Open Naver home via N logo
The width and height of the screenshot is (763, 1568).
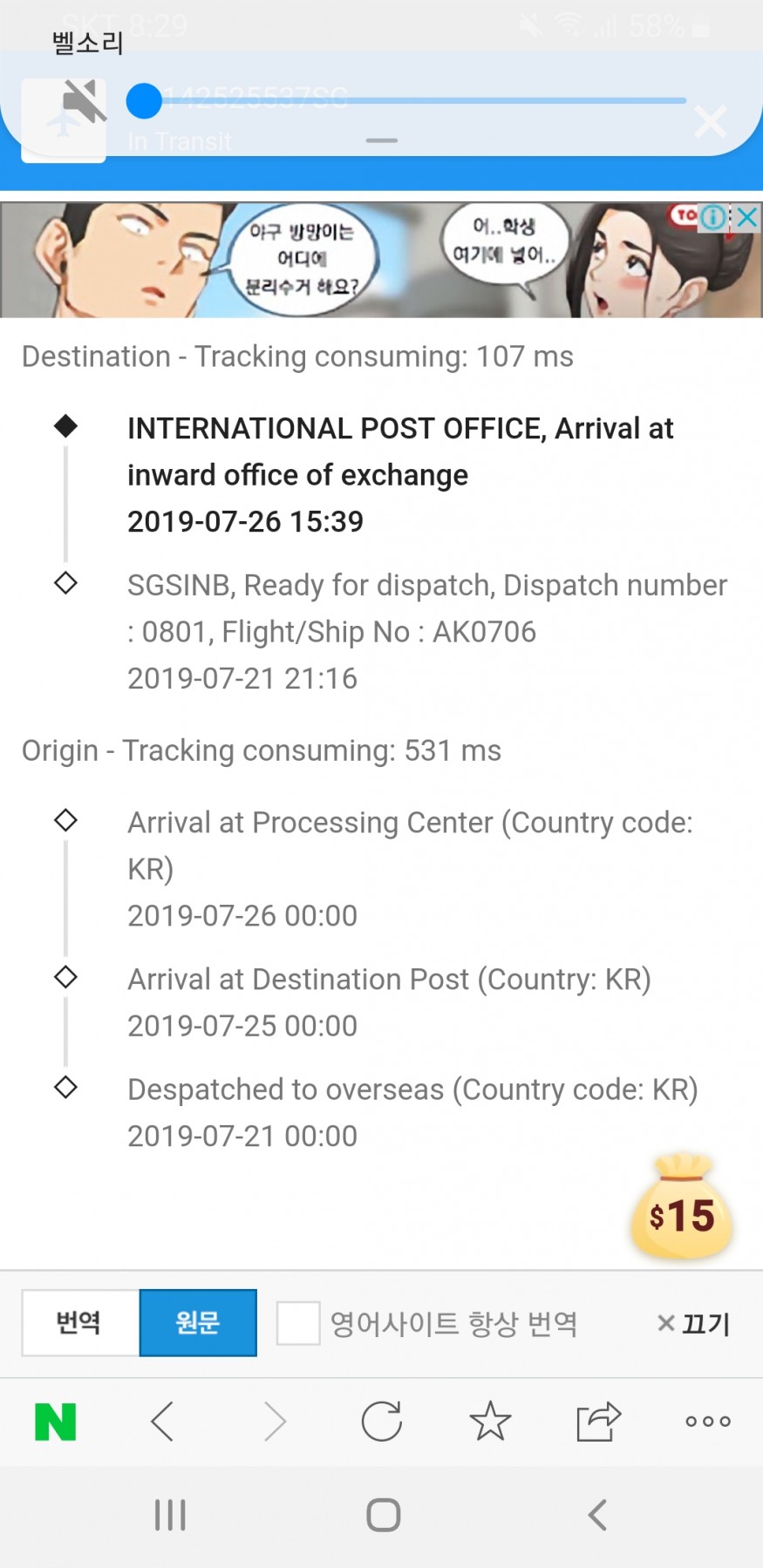coord(55,1422)
